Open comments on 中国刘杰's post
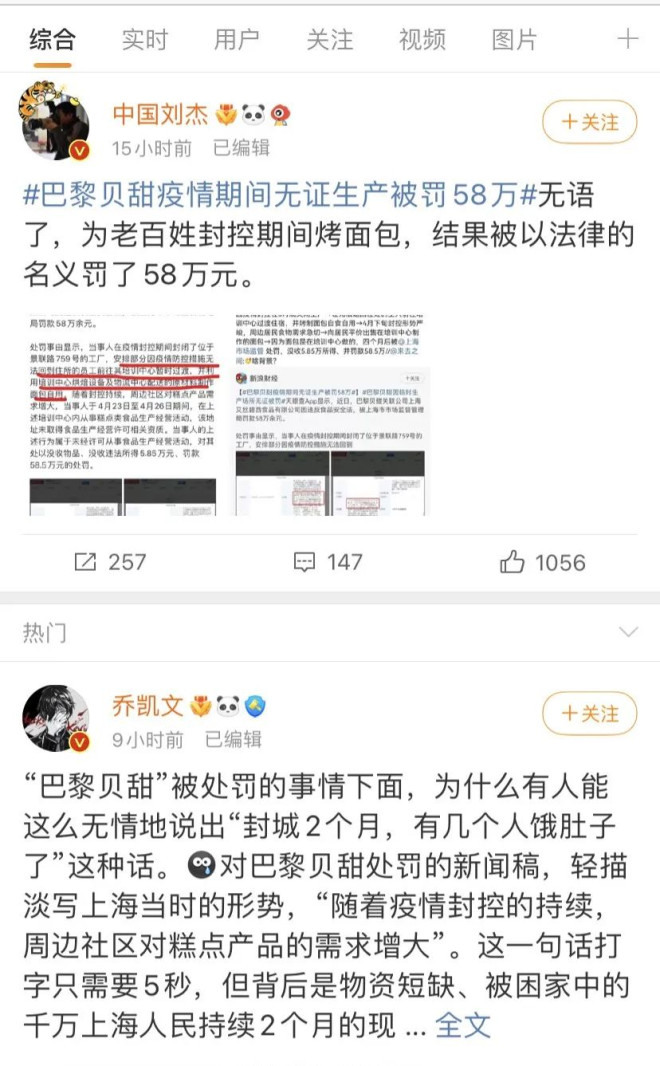The image size is (660, 1066). (x=328, y=562)
